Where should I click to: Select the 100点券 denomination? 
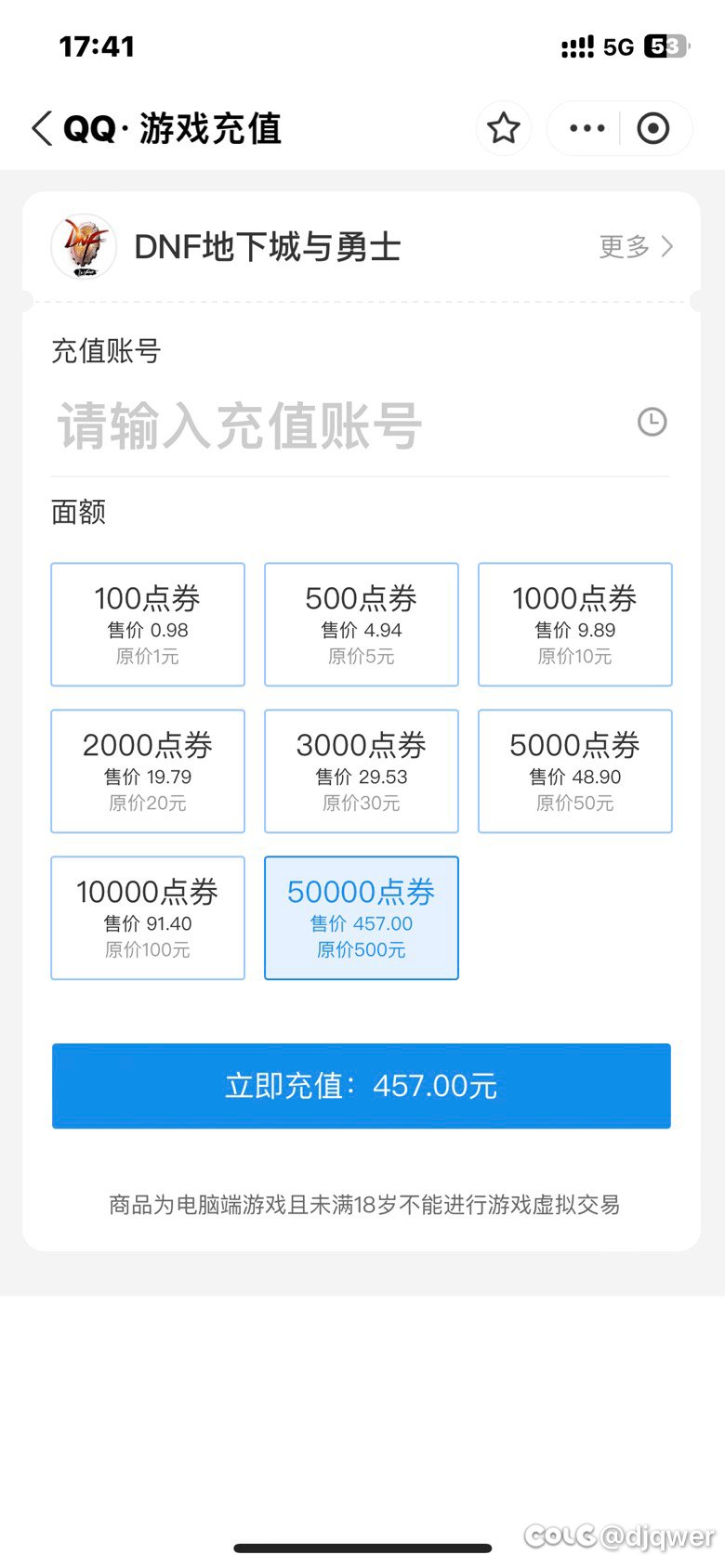[x=148, y=624]
